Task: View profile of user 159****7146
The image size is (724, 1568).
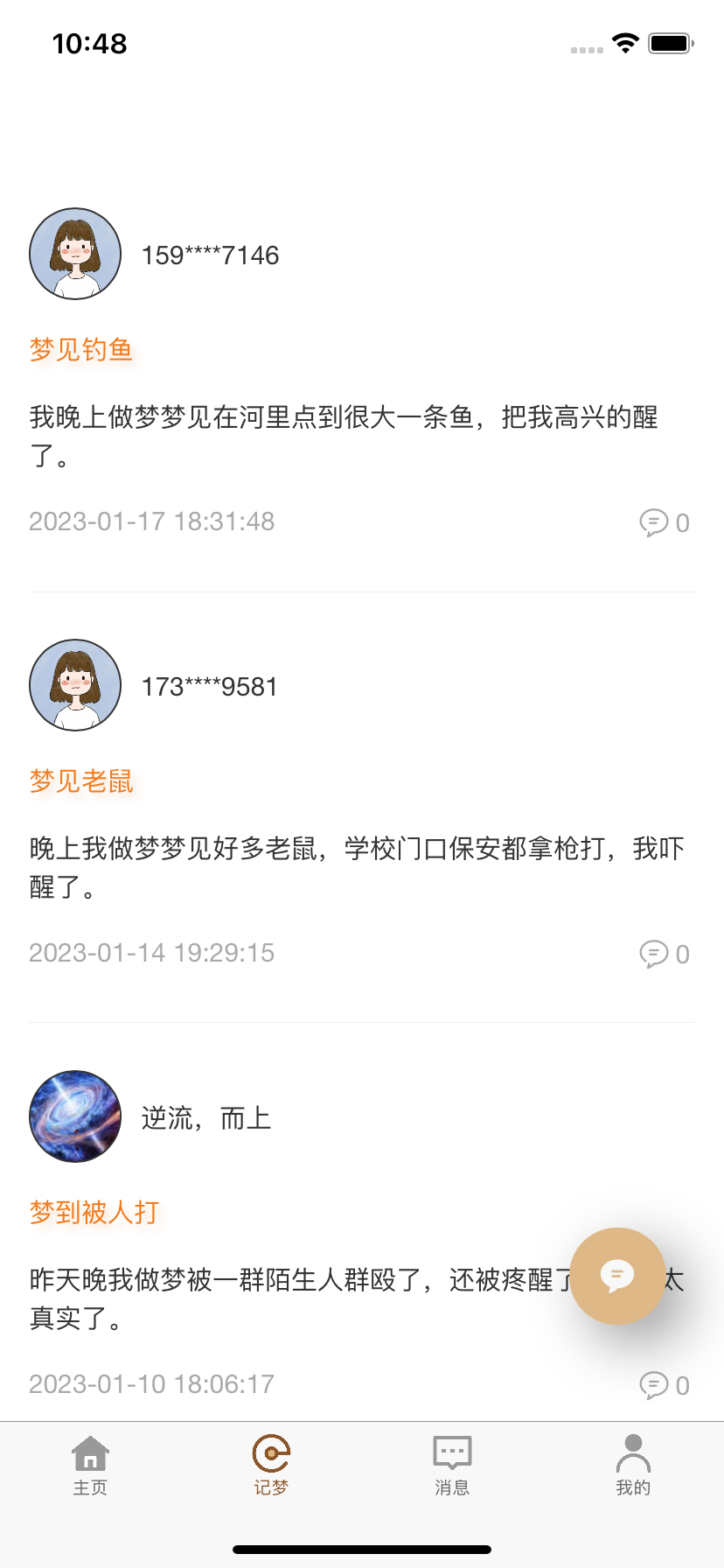Action: click(x=210, y=255)
